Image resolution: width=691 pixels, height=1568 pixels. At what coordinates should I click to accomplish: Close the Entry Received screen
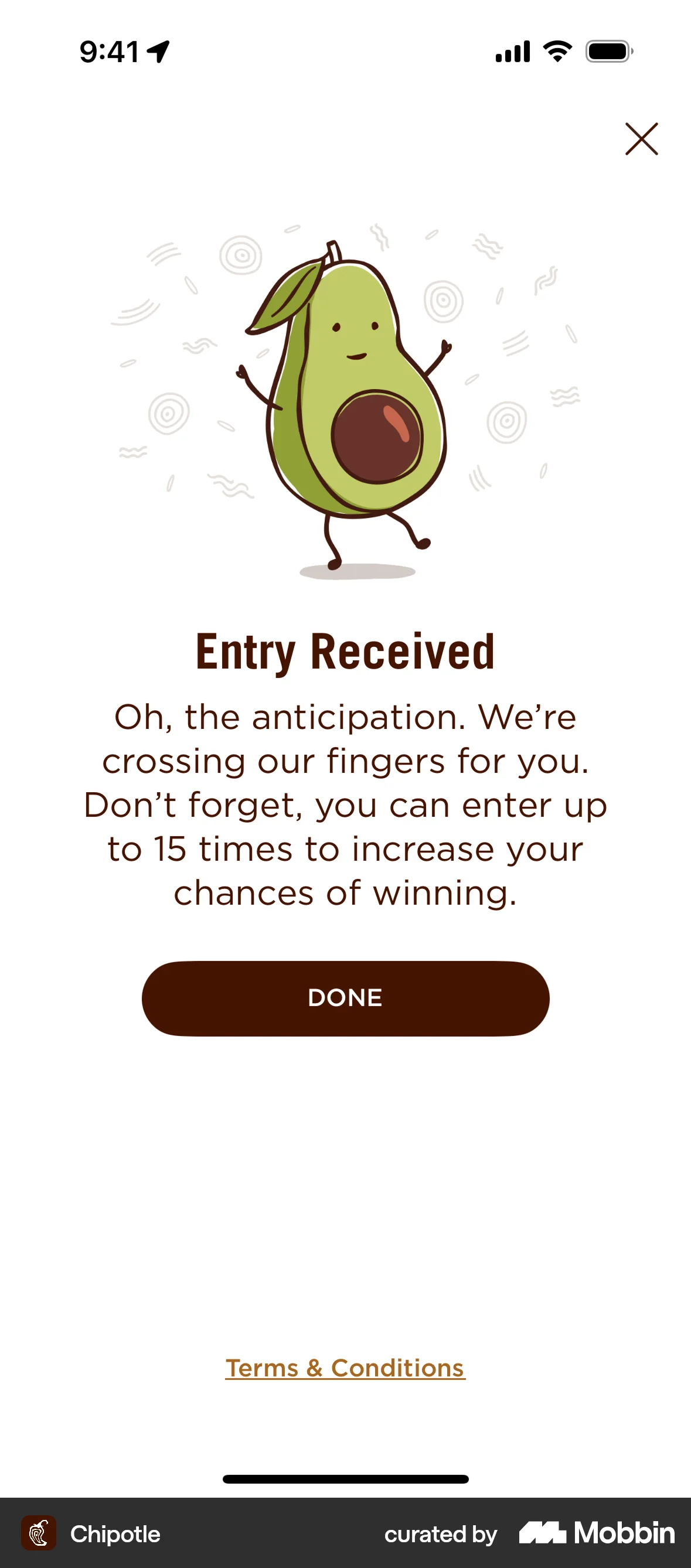[642, 139]
